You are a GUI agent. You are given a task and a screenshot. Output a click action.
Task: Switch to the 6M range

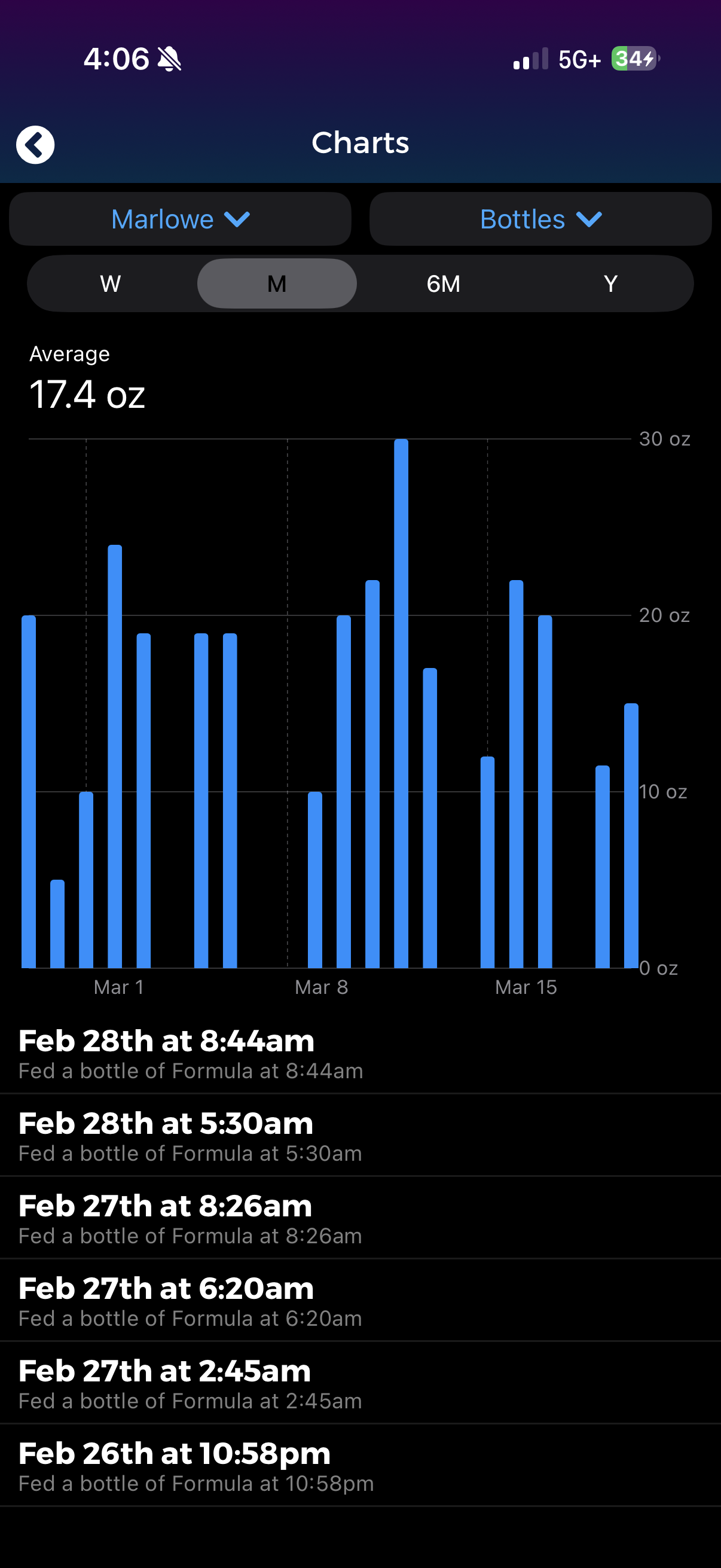click(x=443, y=283)
